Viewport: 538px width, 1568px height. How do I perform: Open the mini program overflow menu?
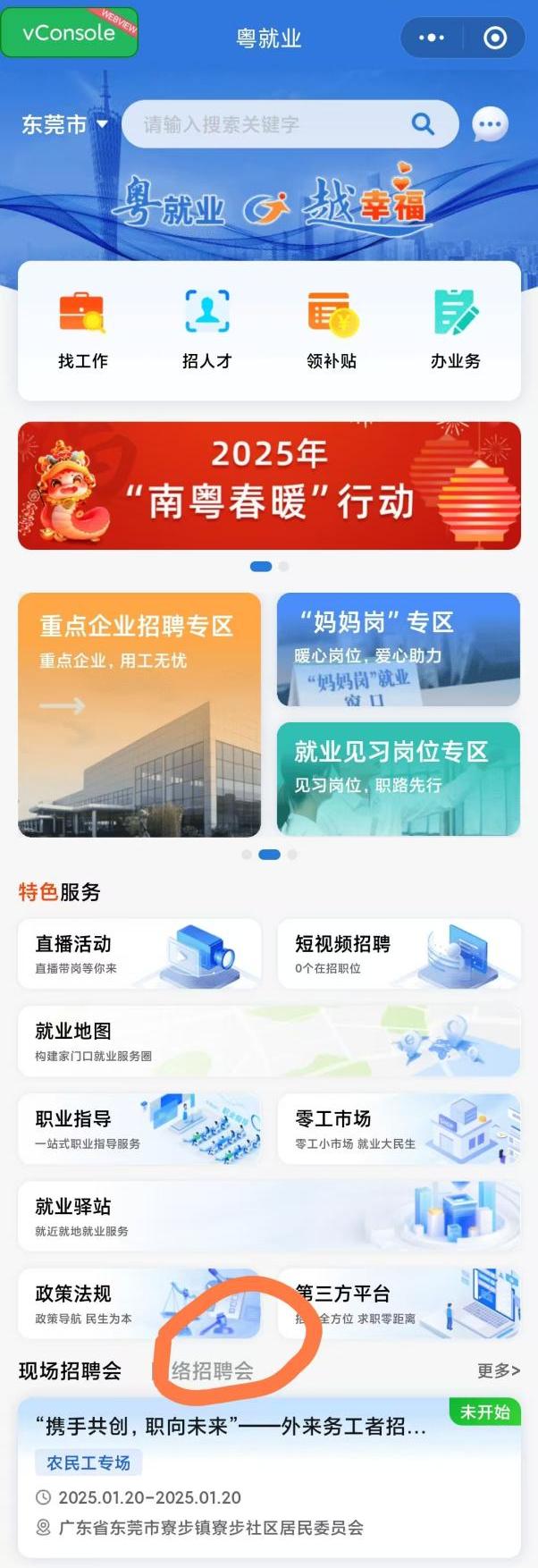[x=432, y=38]
